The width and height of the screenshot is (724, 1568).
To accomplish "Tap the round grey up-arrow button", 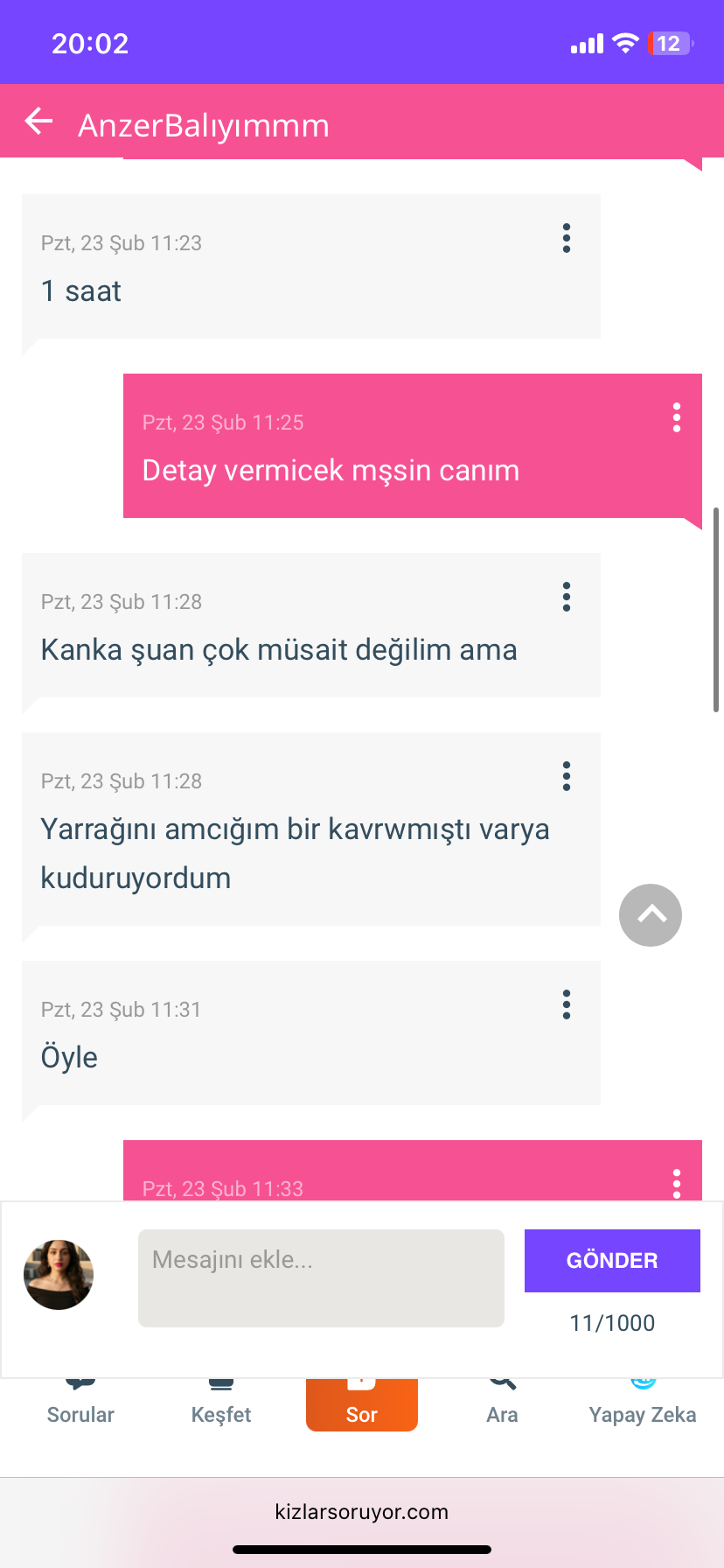I will pyautogui.click(x=650, y=915).
